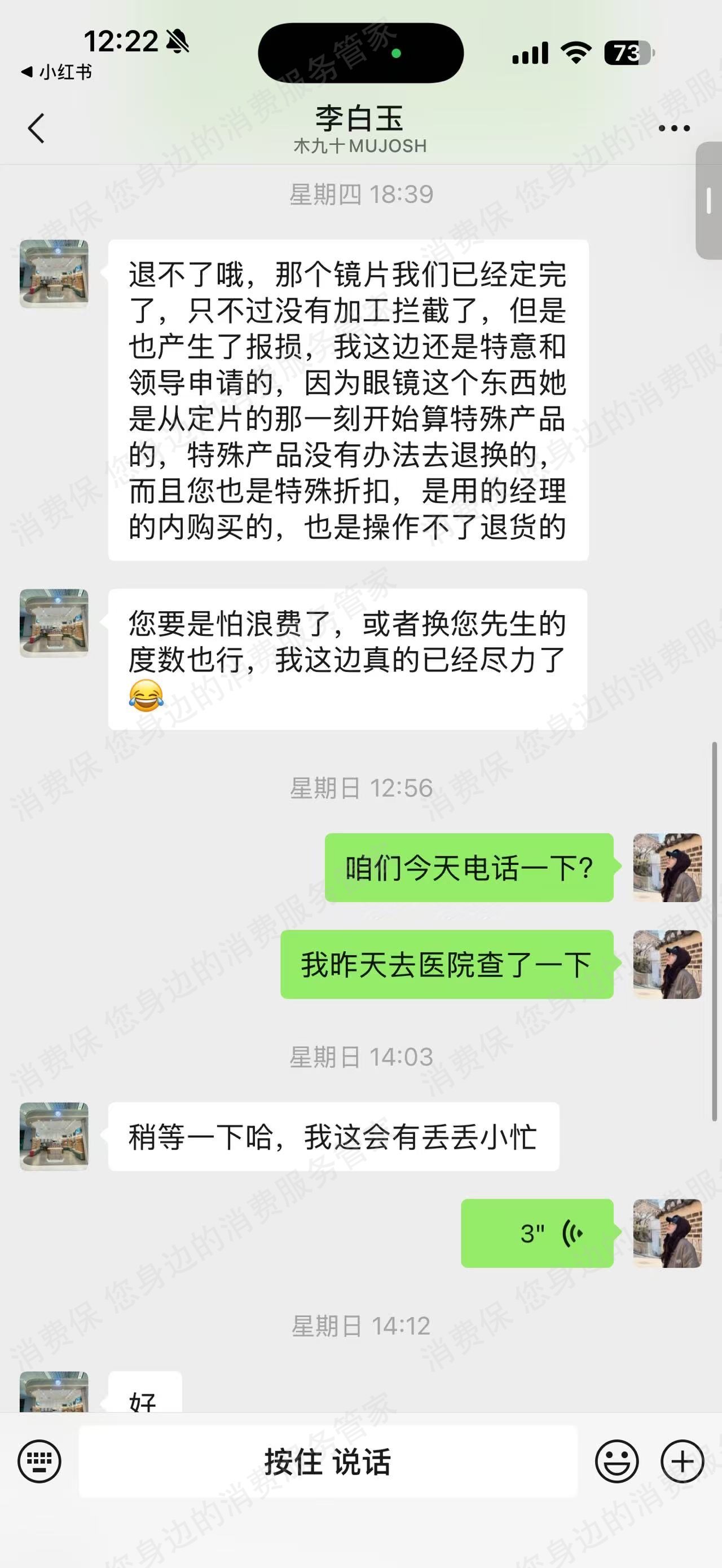
Task: Open the plus attachment menu
Action: pyautogui.click(x=683, y=1461)
